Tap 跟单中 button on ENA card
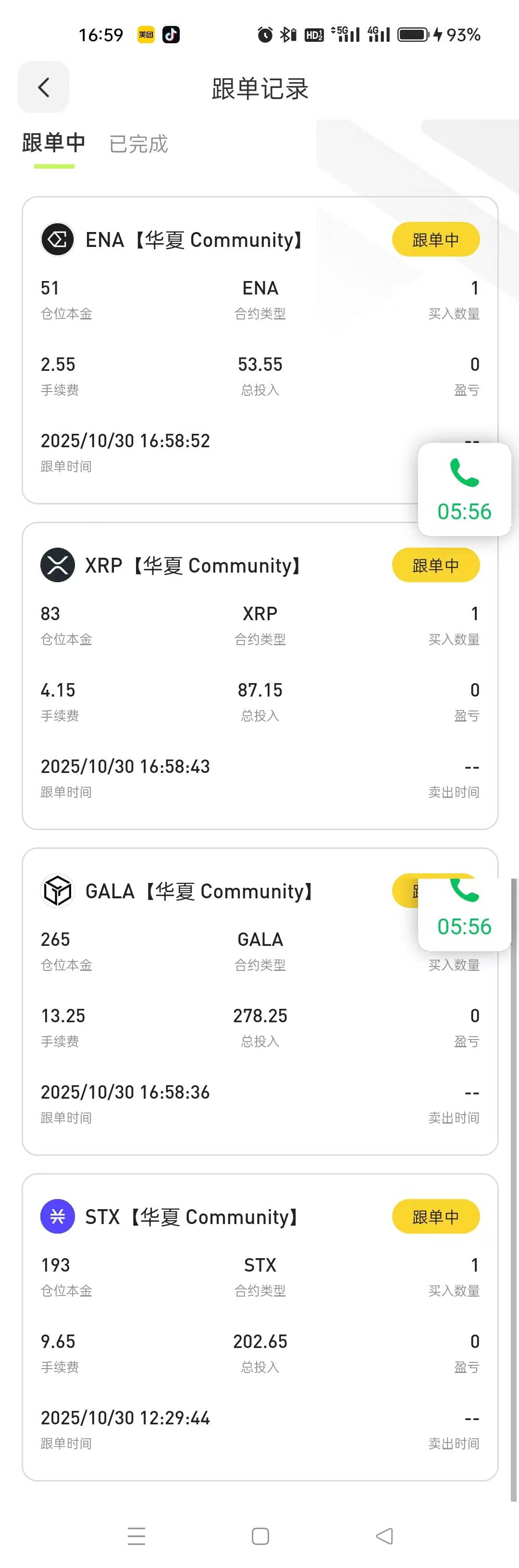The image size is (519, 1568). [x=435, y=239]
